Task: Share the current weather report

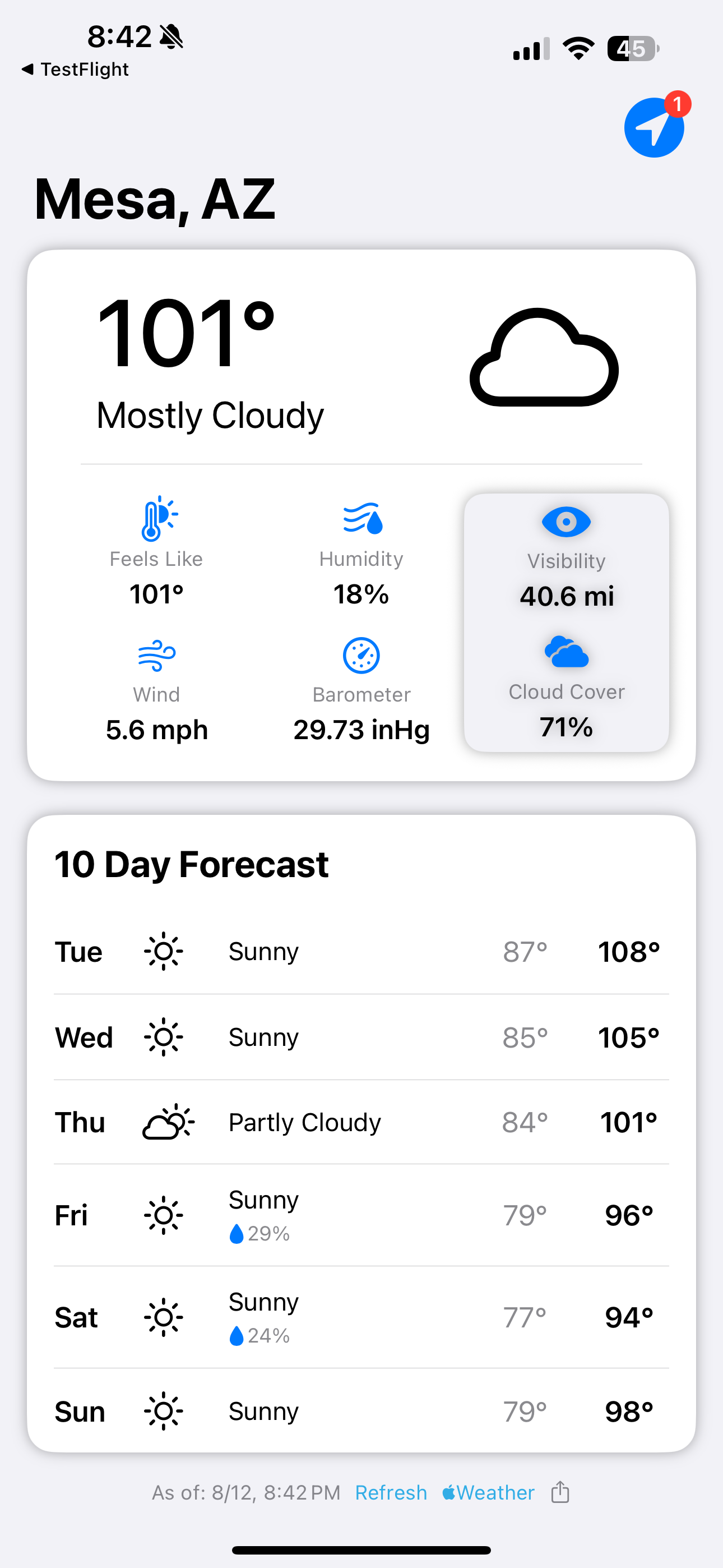Action: tap(560, 1492)
